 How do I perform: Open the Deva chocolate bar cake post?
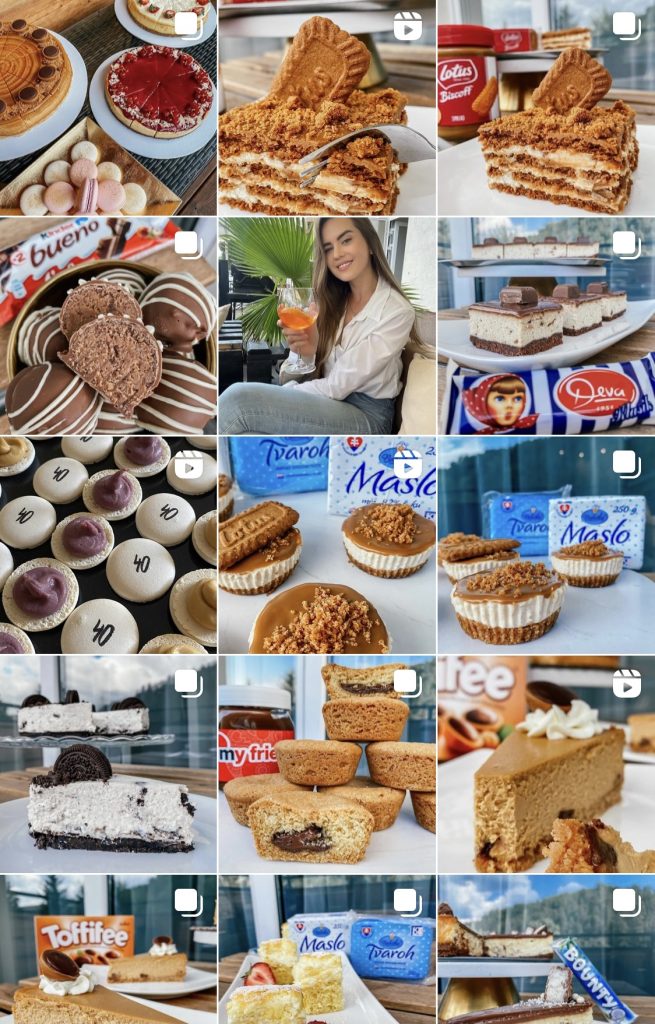[x=546, y=326]
